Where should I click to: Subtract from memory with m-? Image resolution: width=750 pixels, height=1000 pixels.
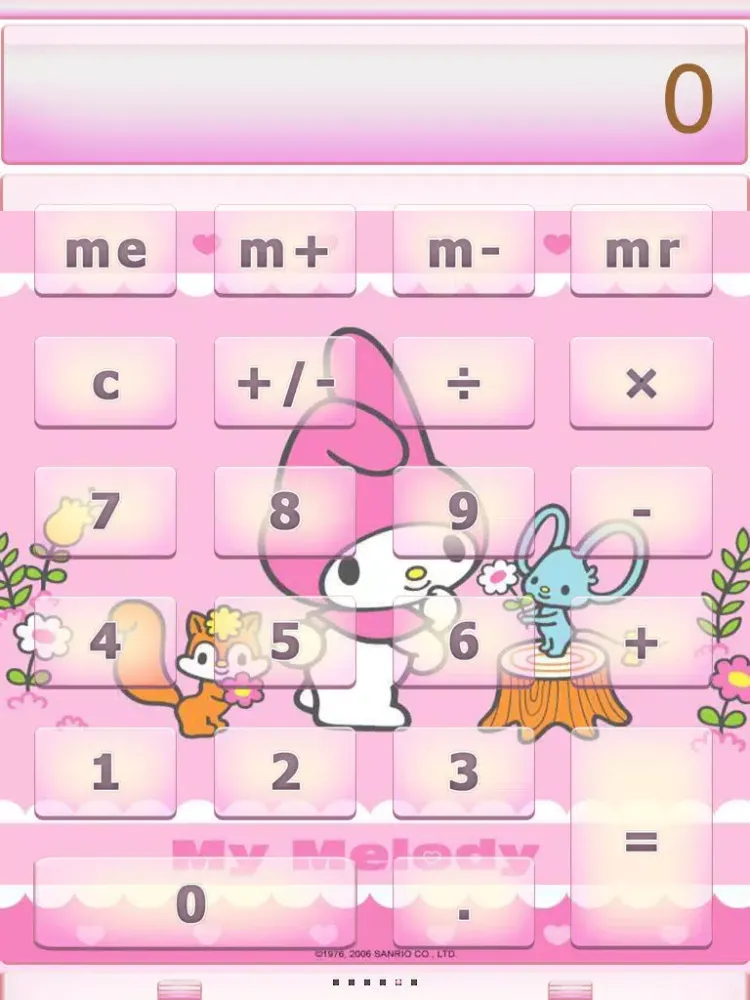click(x=463, y=250)
